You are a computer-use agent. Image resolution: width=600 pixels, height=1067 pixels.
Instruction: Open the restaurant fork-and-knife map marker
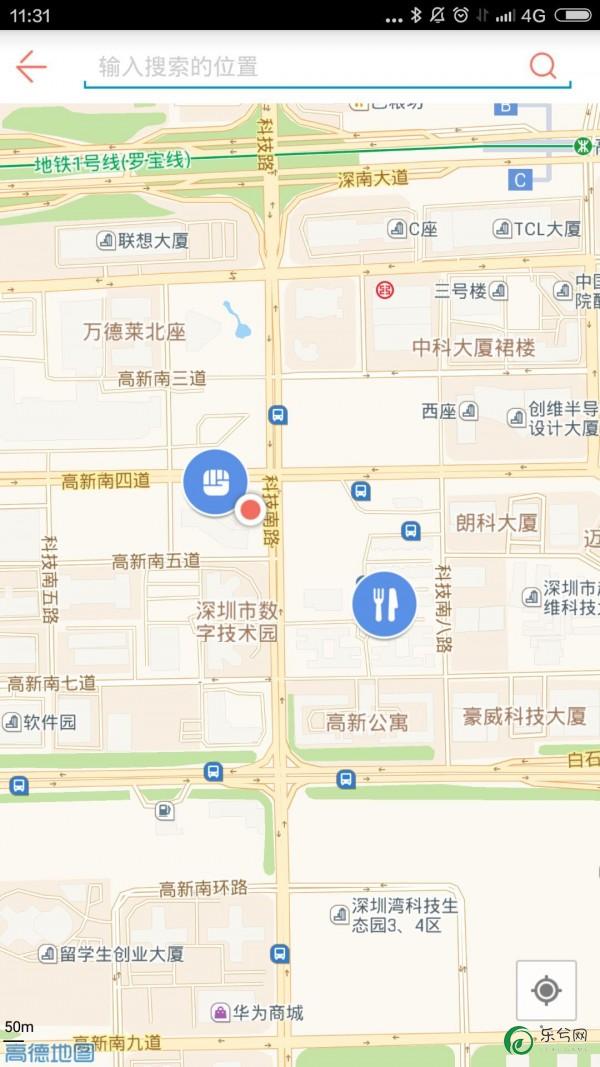[x=384, y=604]
